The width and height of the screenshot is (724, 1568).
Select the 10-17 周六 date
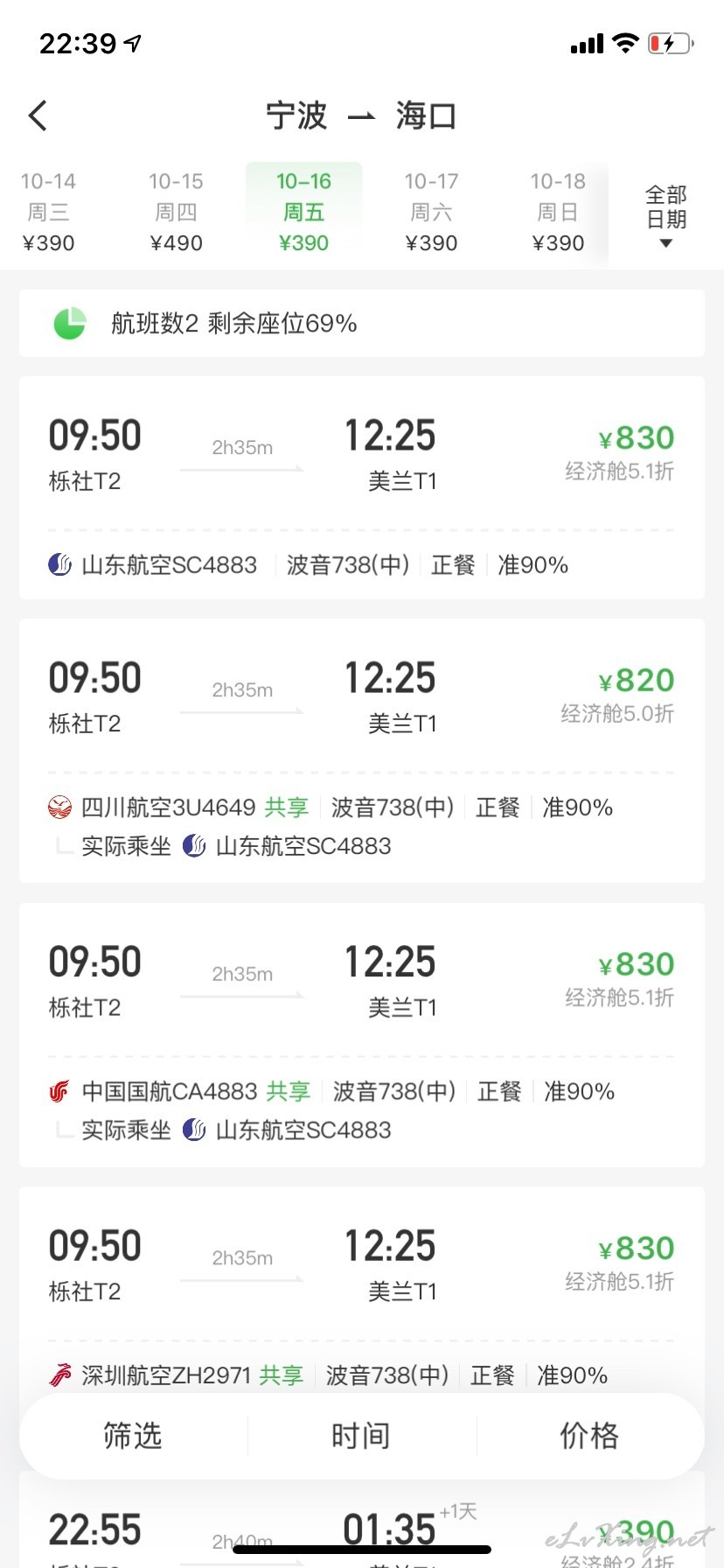pos(432,213)
